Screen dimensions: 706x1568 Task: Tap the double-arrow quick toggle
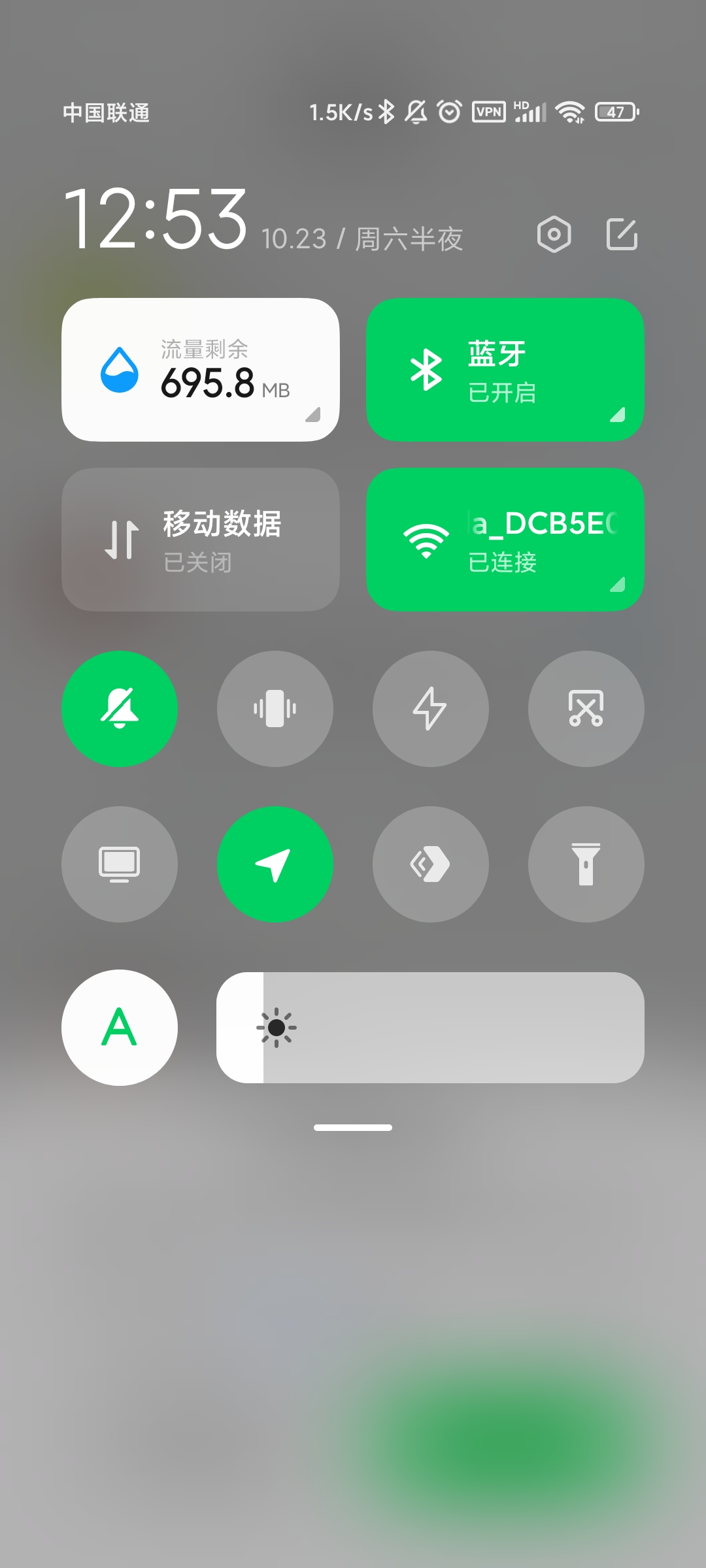click(431, 864)
